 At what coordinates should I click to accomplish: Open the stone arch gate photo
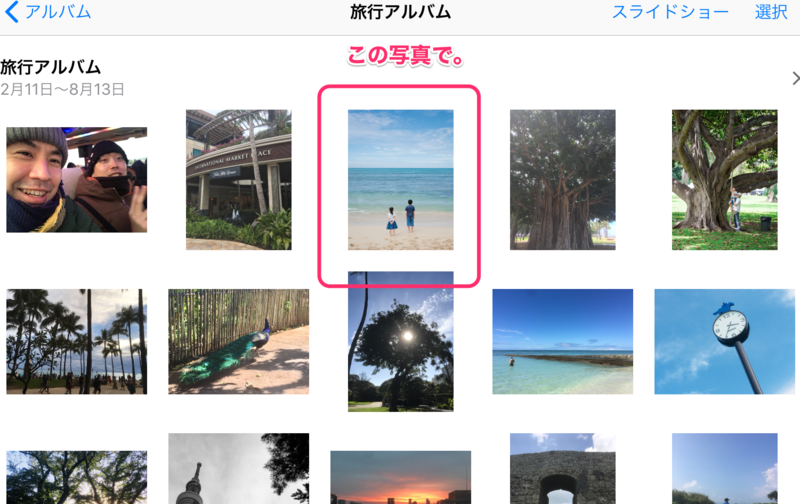(x=562, y=470)
